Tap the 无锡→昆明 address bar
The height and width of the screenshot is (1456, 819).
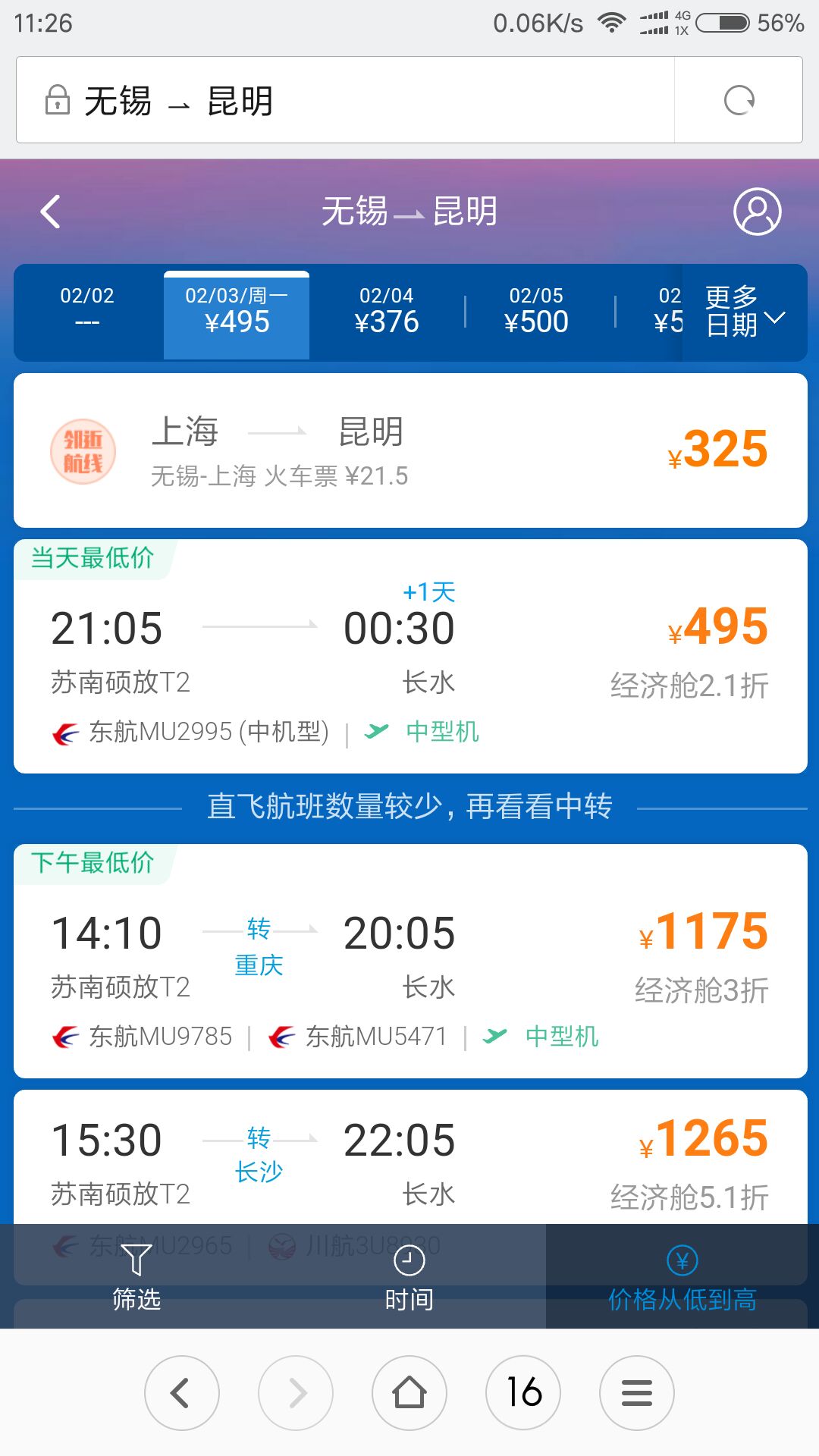tap(345, 100)
